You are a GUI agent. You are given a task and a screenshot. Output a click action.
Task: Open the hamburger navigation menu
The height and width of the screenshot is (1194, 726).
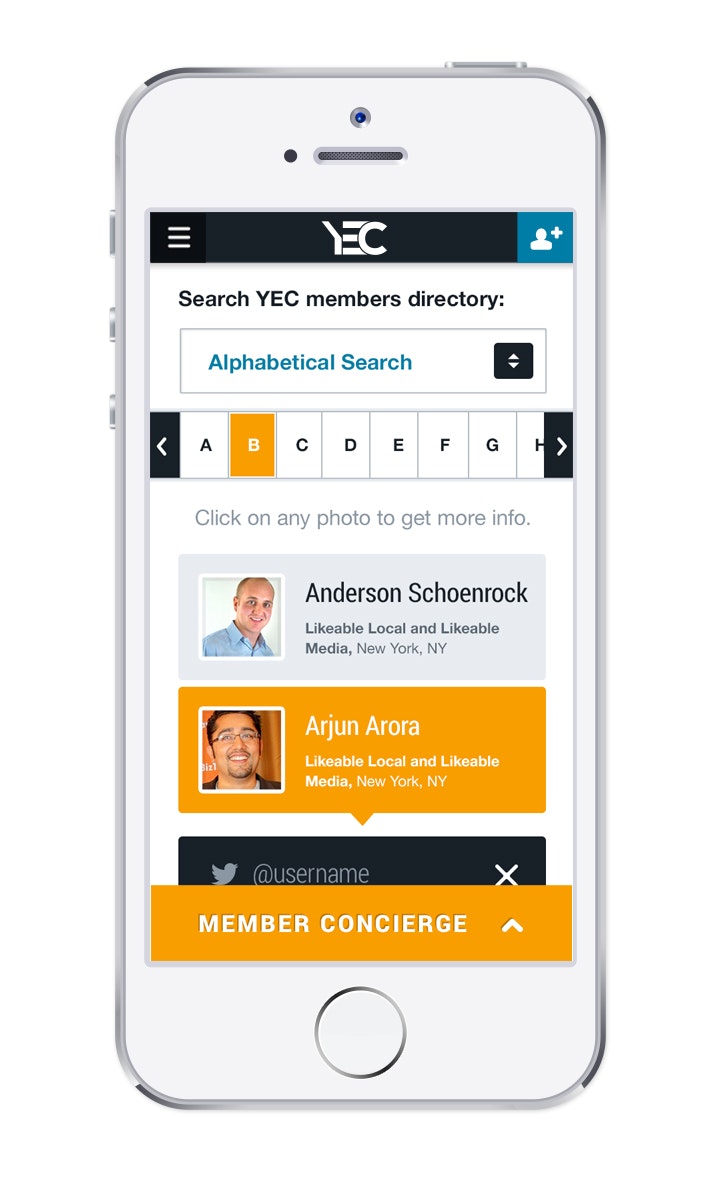178,237
